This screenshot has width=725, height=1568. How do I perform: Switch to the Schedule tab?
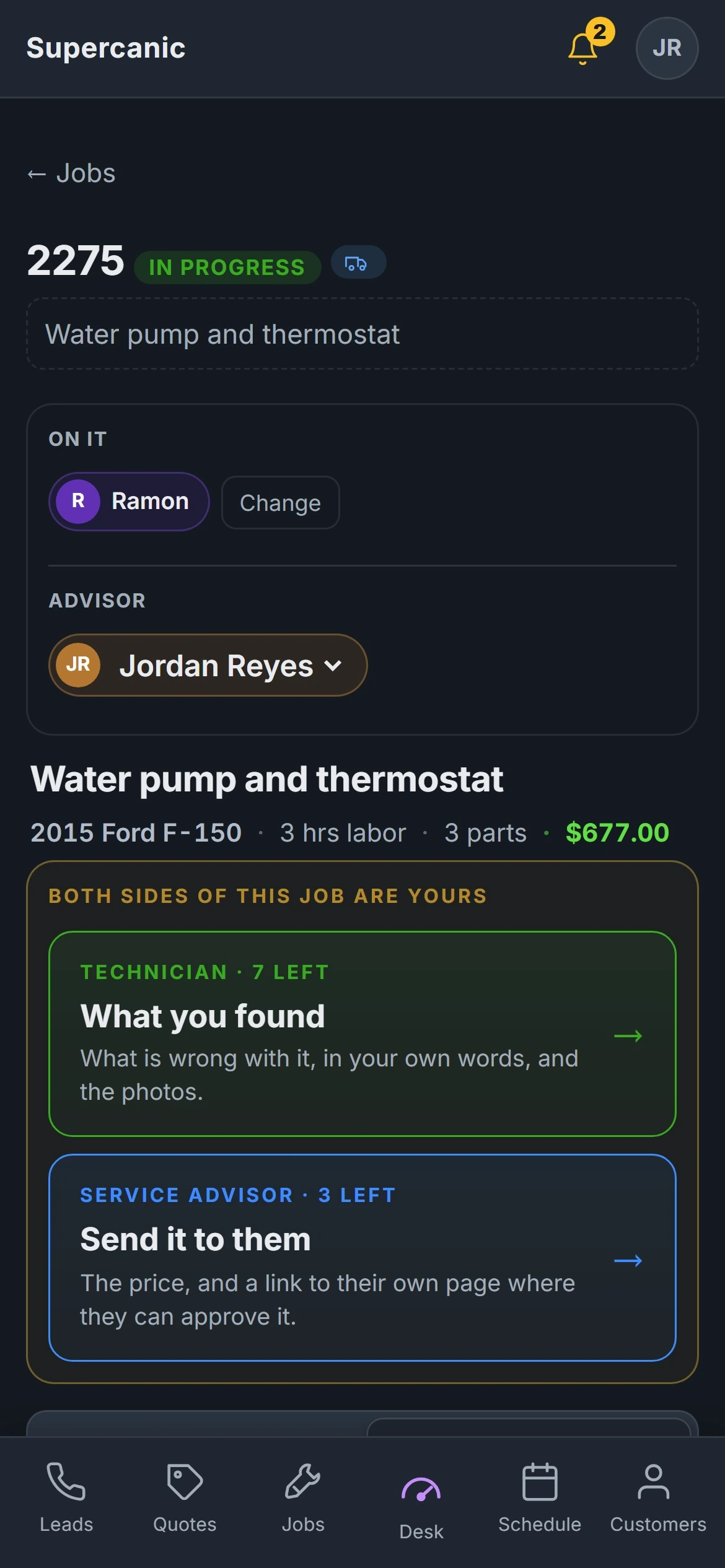click(540, 1498)
